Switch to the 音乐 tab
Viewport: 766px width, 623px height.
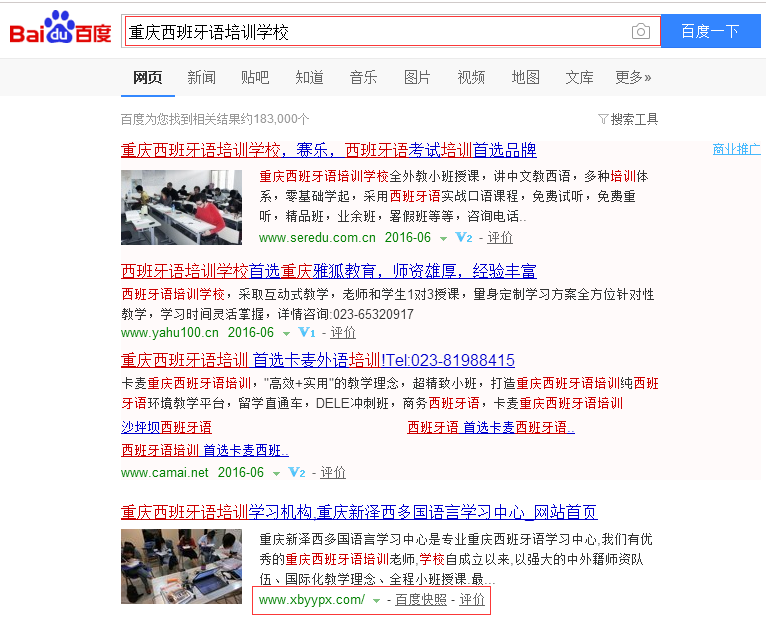[x=363, y=77]
